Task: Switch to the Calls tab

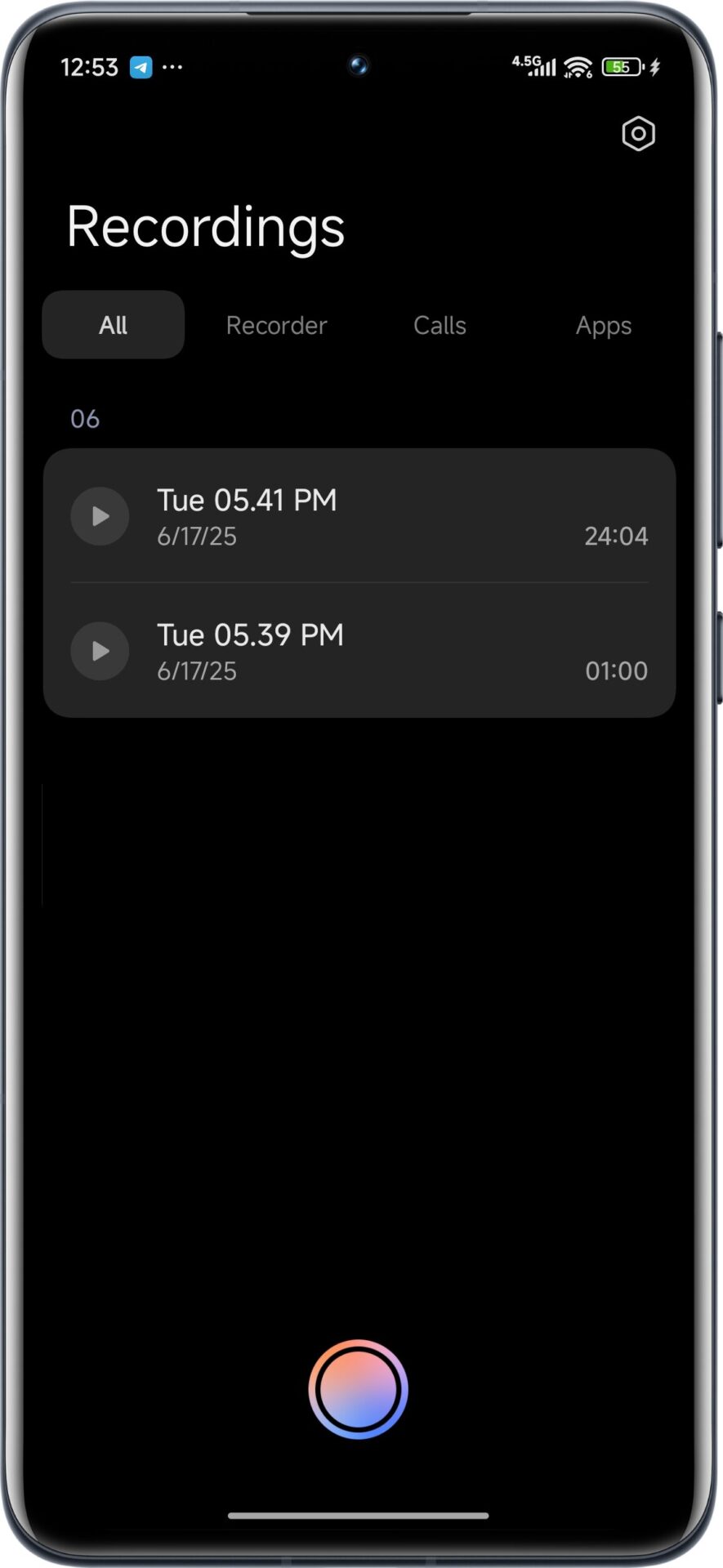Action: pyautogui.click(x=440, y=325)
